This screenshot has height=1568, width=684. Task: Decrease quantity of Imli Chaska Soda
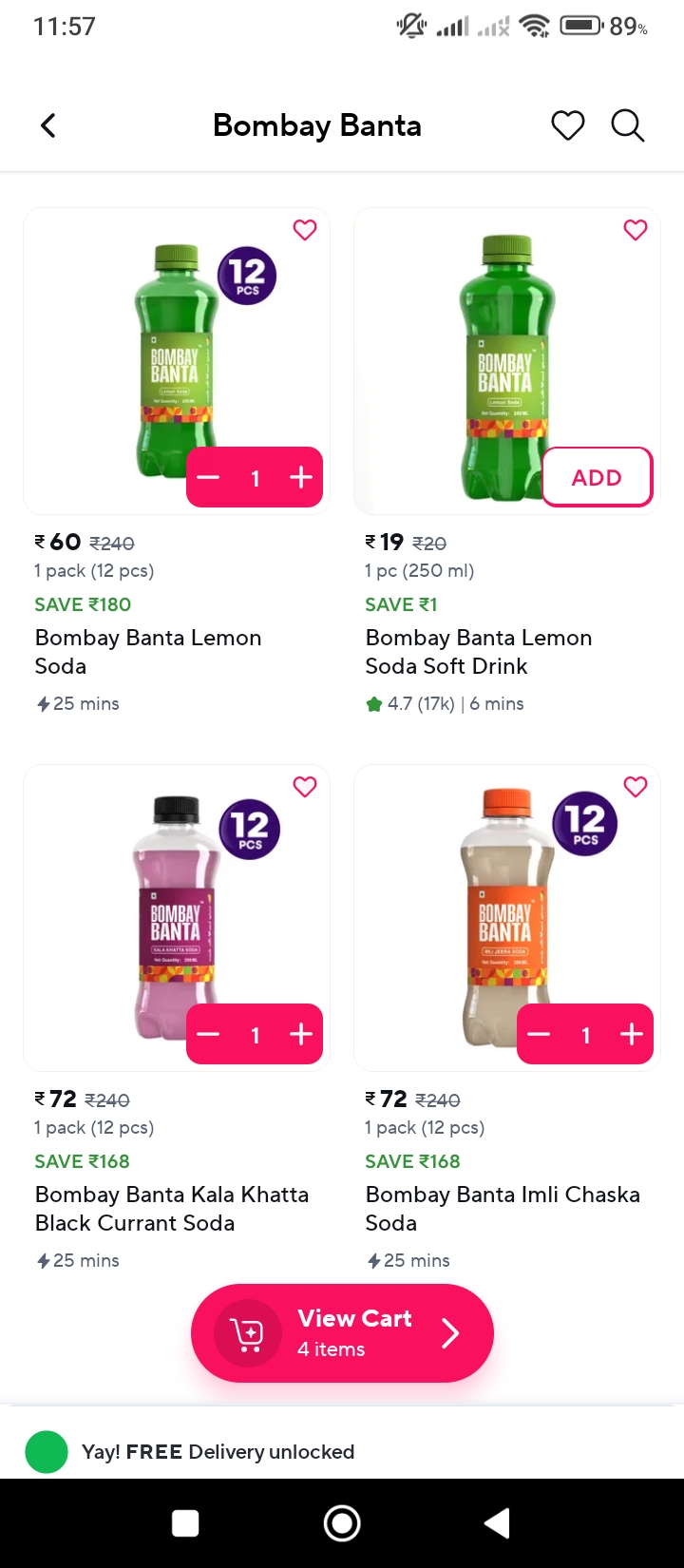click(x=540, y=1034)
